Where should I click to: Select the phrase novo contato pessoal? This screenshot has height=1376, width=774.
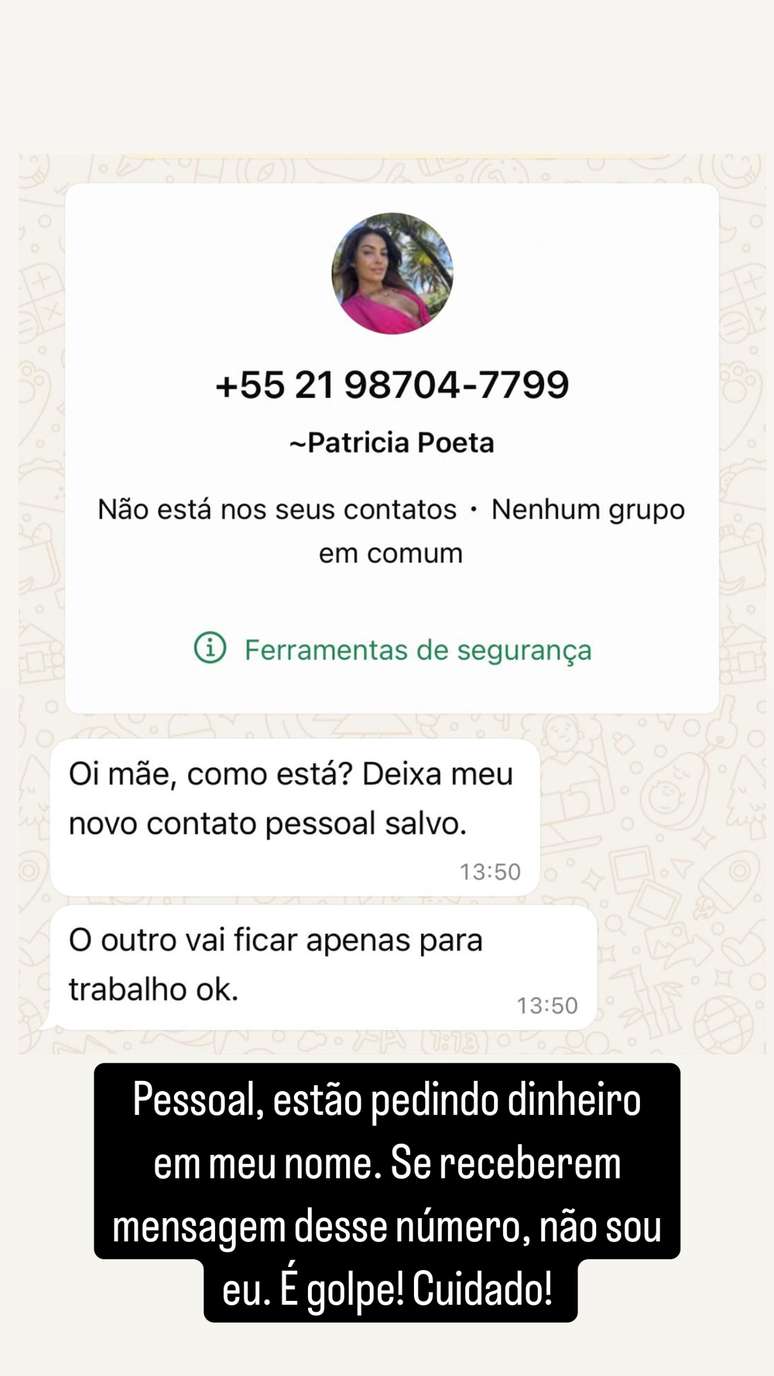click(x=230, y=822)
